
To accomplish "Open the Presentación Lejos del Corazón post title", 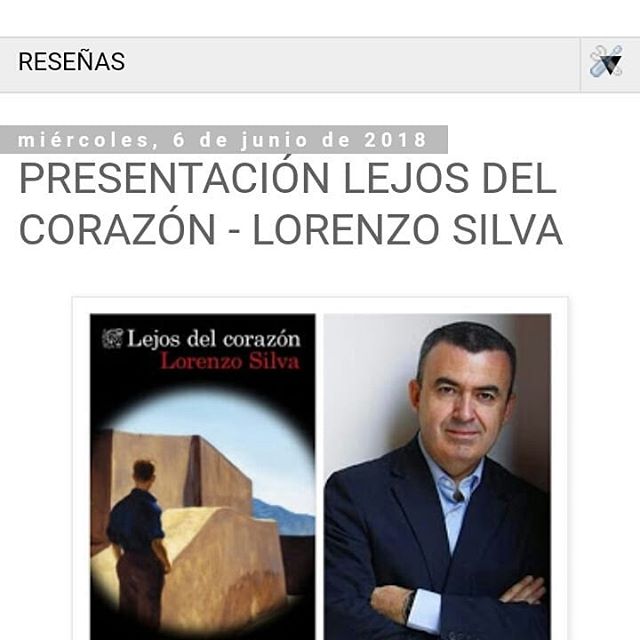I will [x=290, y=204].
